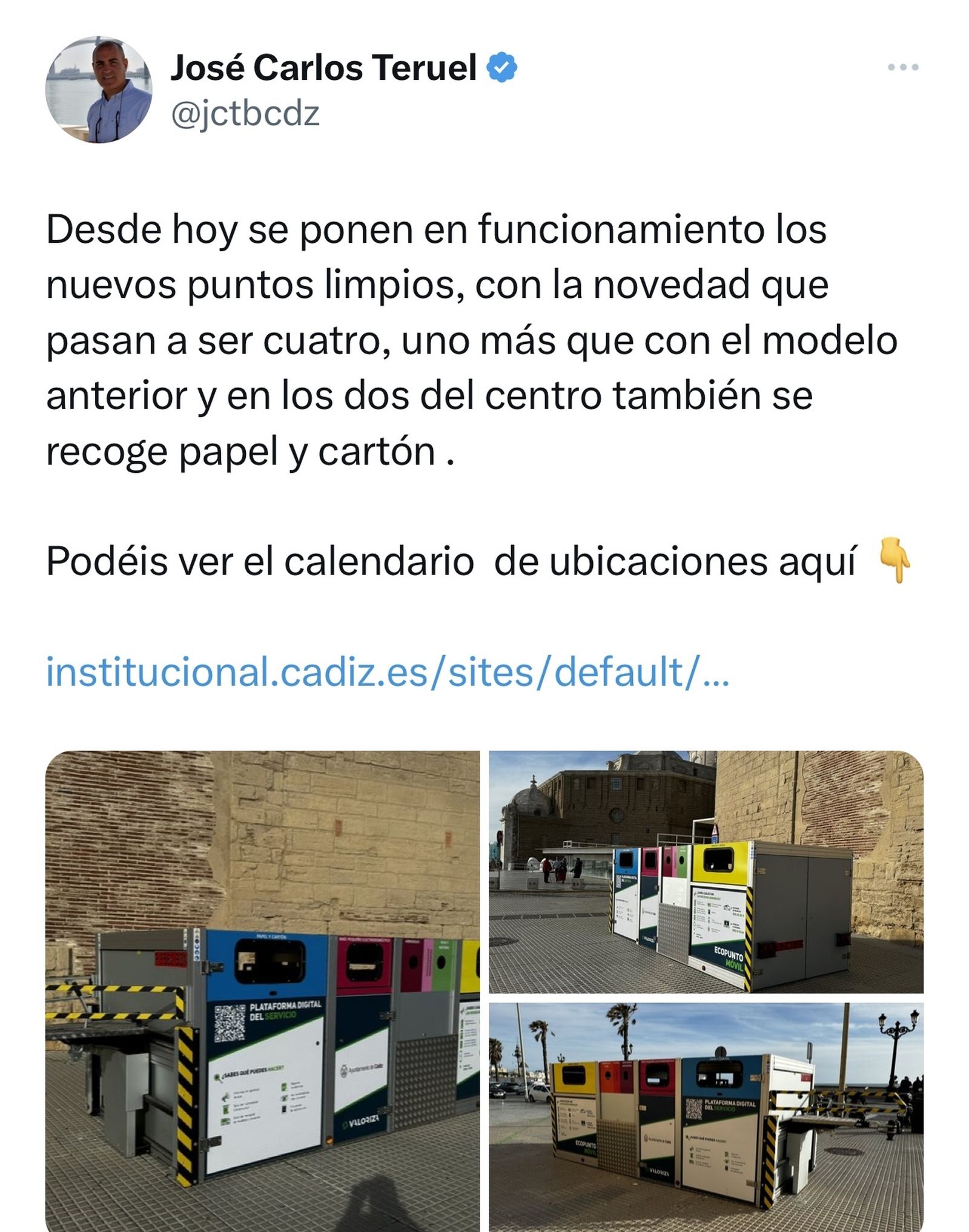Click the ECOPUNTO MÓVIL logo on the container
This screenshot has height=1232, width=969.
(x=727, y=955)
